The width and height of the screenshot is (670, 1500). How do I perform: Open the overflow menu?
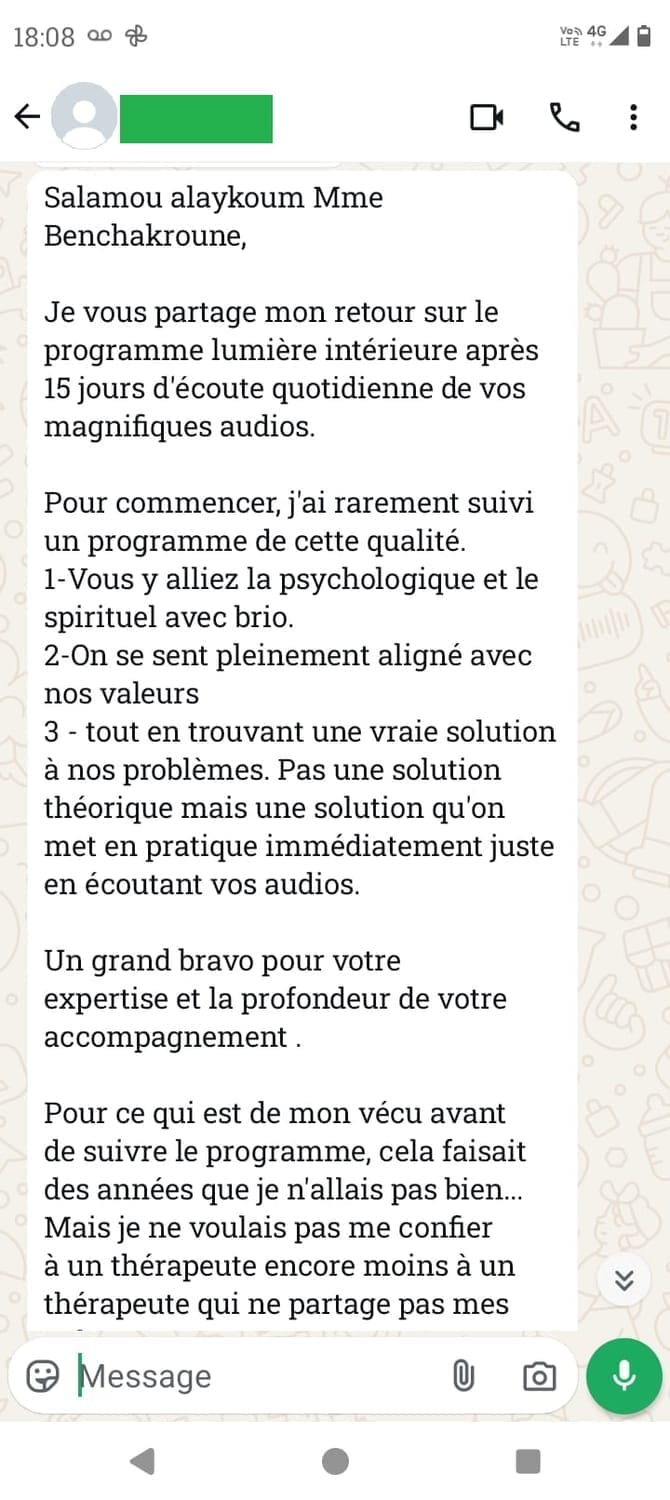point(633,118)
